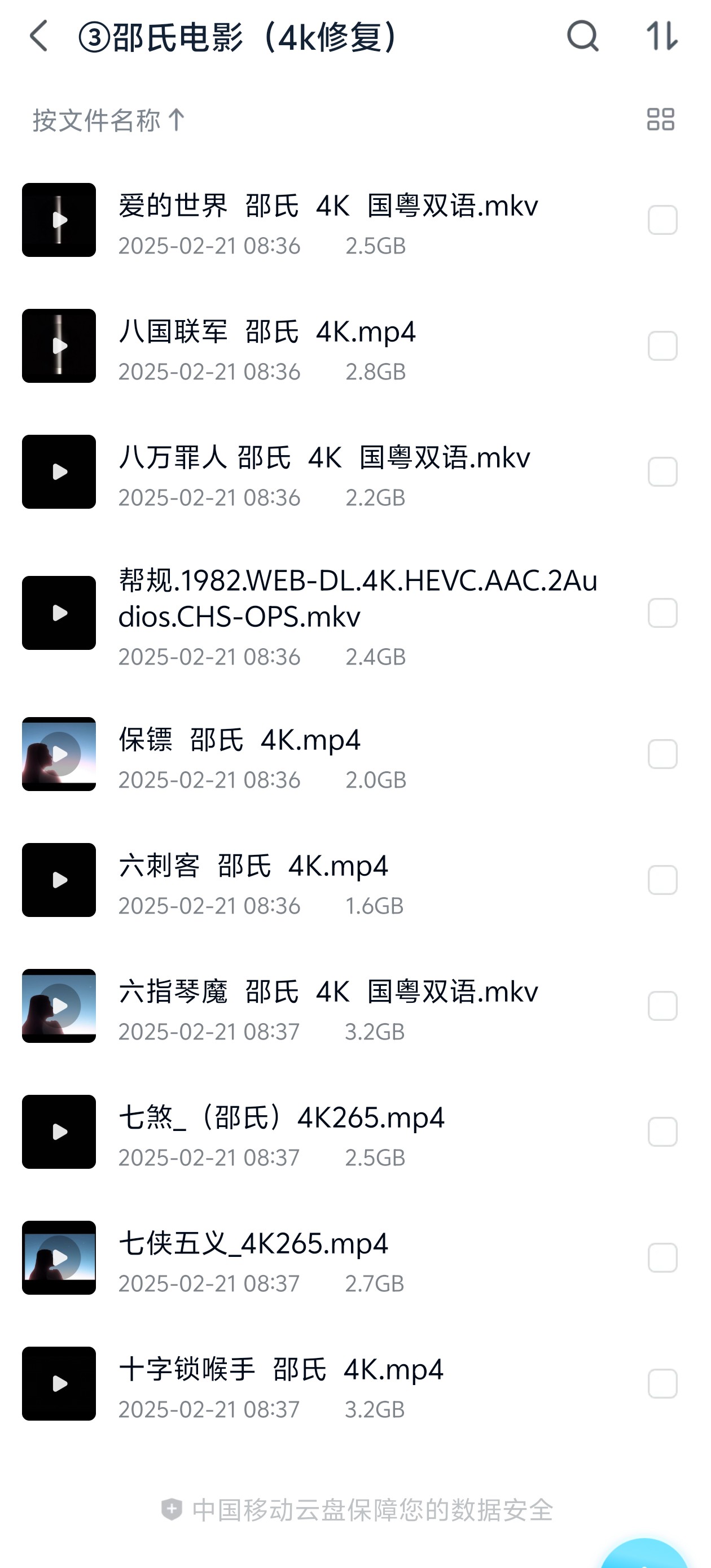Tick the checkbox for 帮规.1982 mkv file
Image resolution: width=711 pixels, height=1568 pixels.
(x=662, y=612)
